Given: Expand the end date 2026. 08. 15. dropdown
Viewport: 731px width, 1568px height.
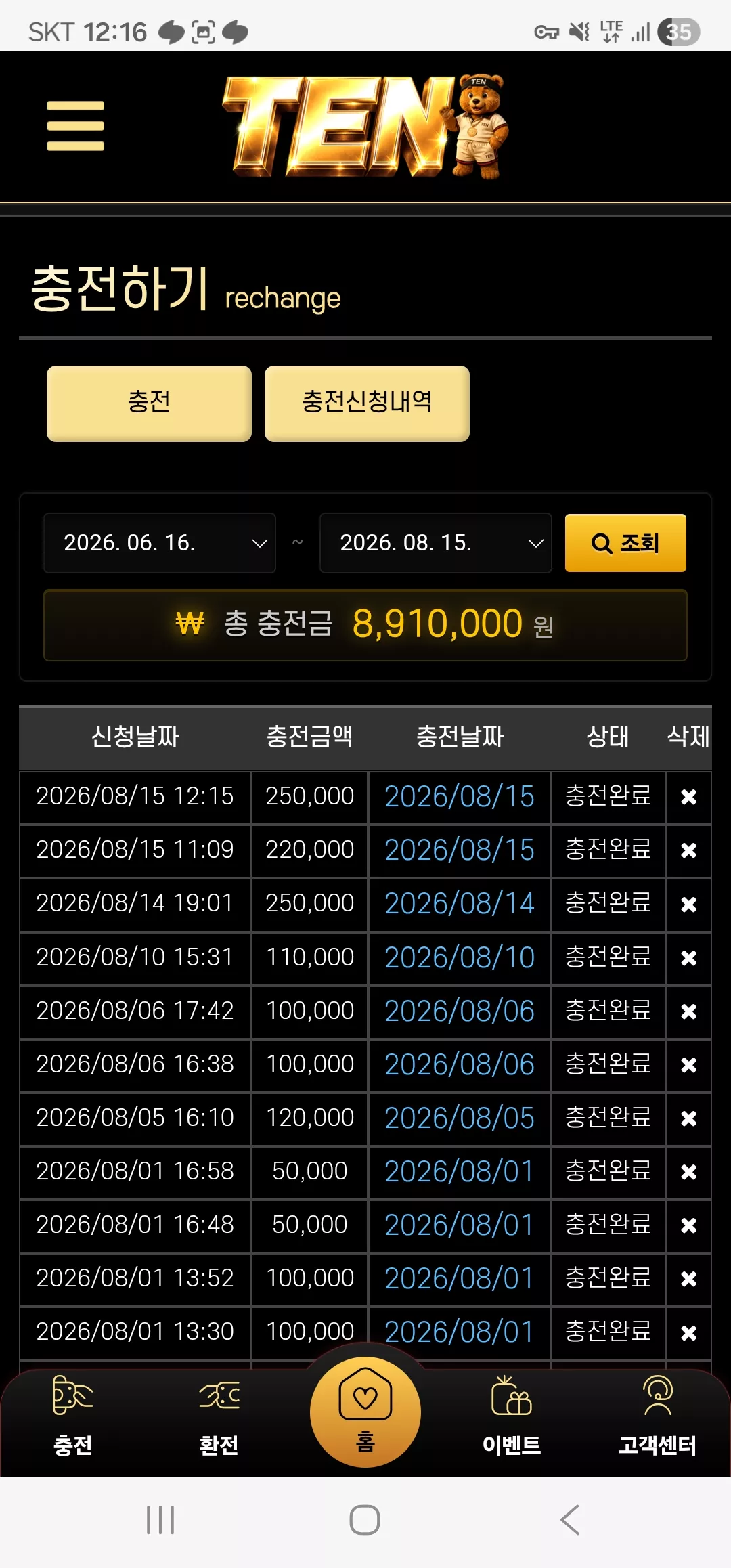Looking at the screenshot, I should (436, 543).
